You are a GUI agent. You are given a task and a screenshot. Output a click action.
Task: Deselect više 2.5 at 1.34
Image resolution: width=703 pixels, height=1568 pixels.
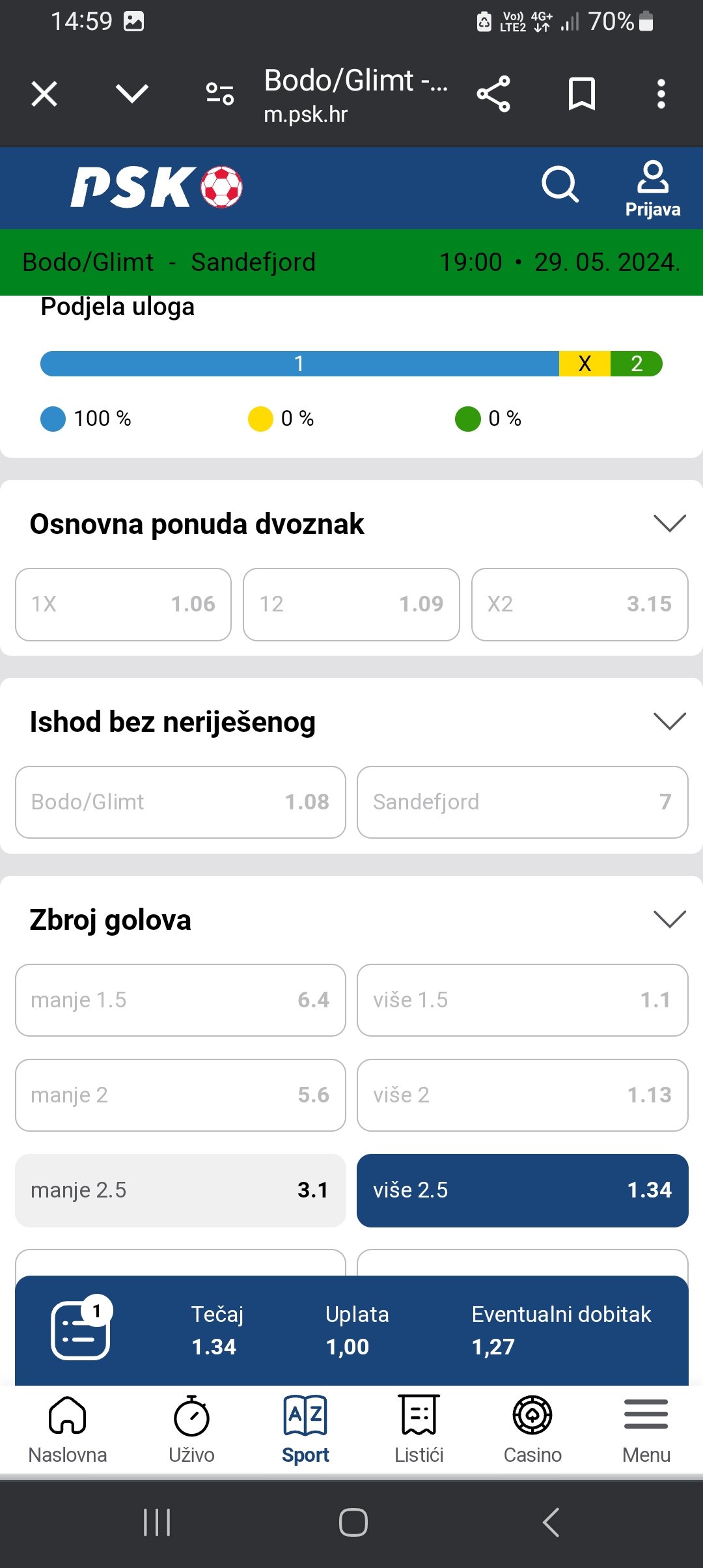[x=522, y=1190]
